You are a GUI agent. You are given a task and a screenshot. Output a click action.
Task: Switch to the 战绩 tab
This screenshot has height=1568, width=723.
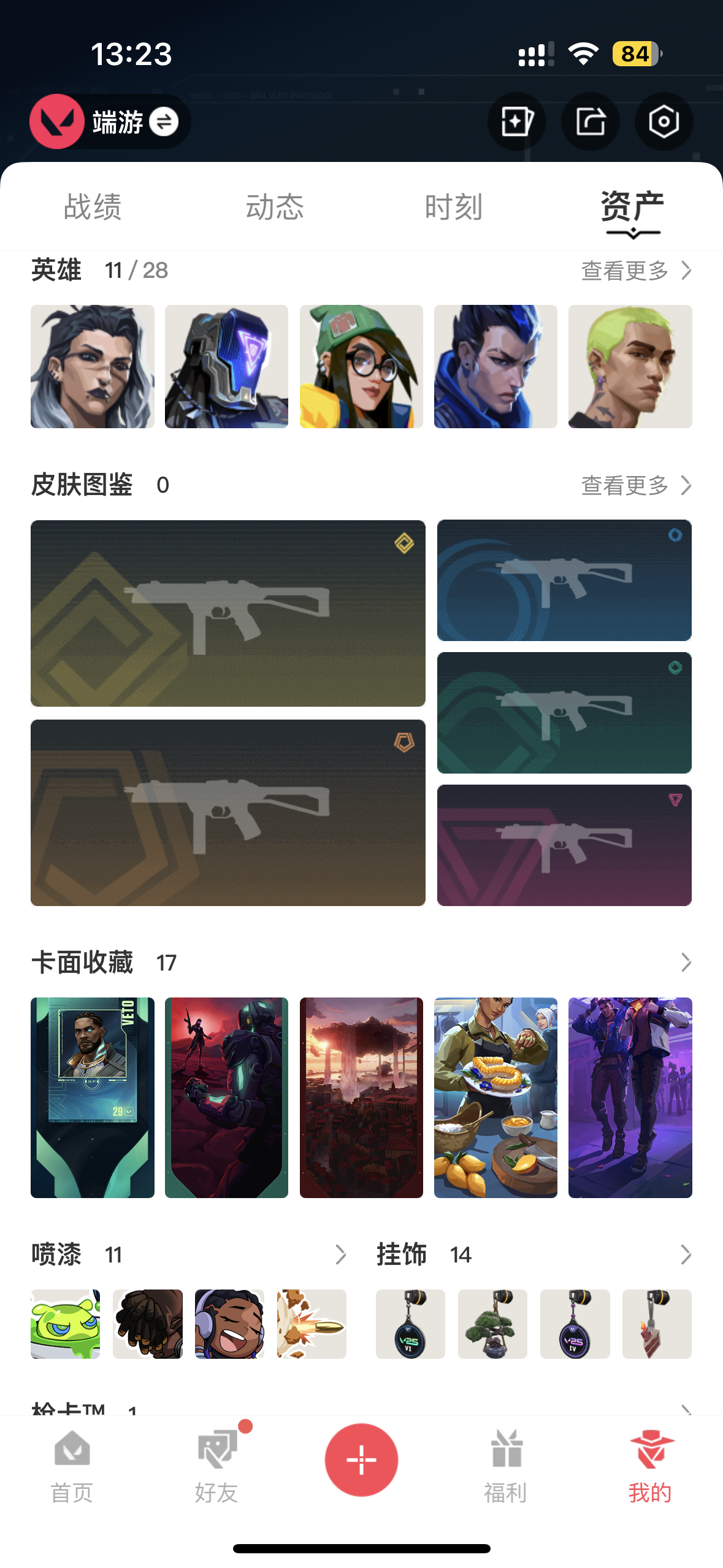tap(93, 207)
